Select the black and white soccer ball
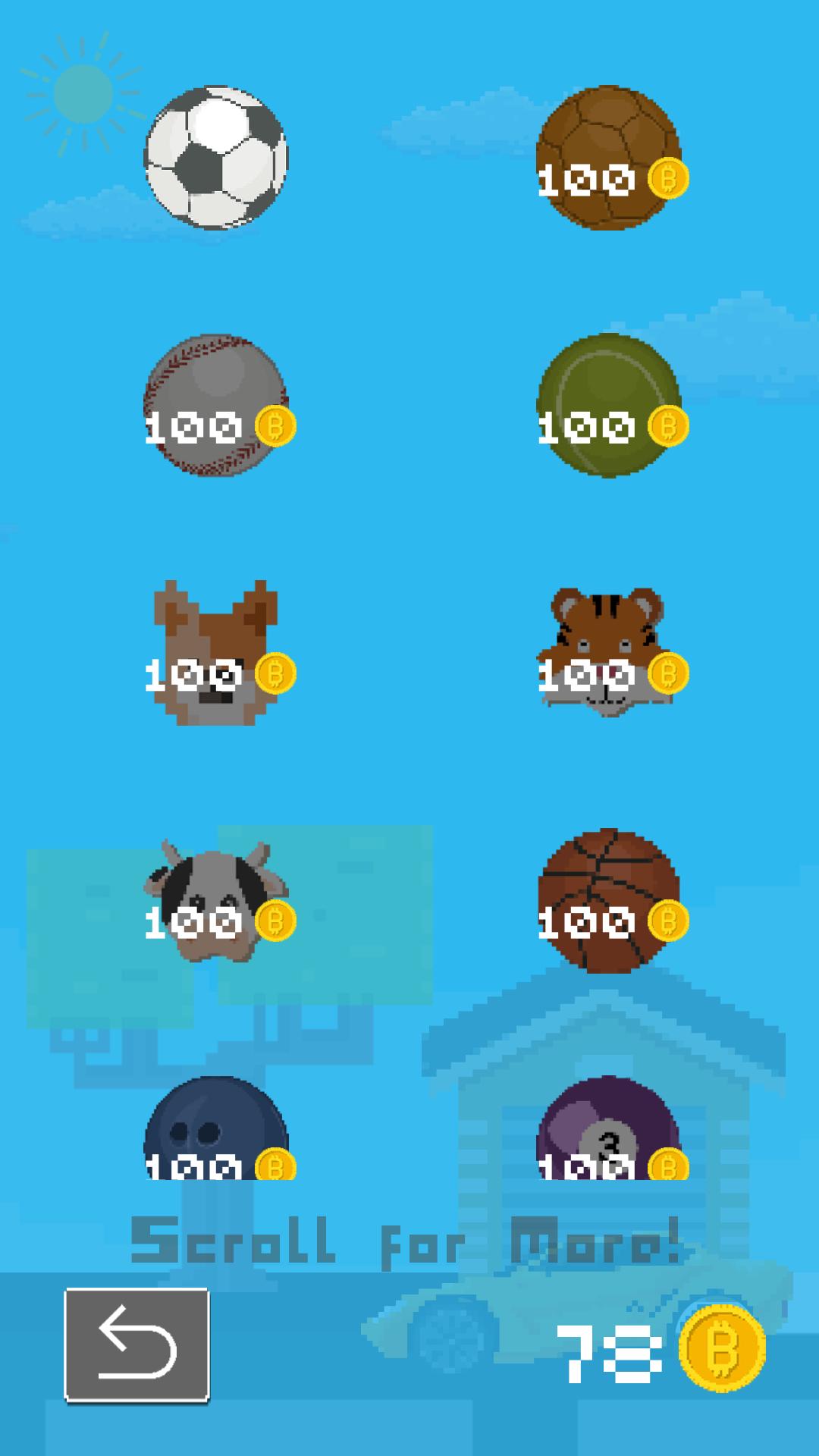Screen dimensions: 819x1456 pos(216,157)
